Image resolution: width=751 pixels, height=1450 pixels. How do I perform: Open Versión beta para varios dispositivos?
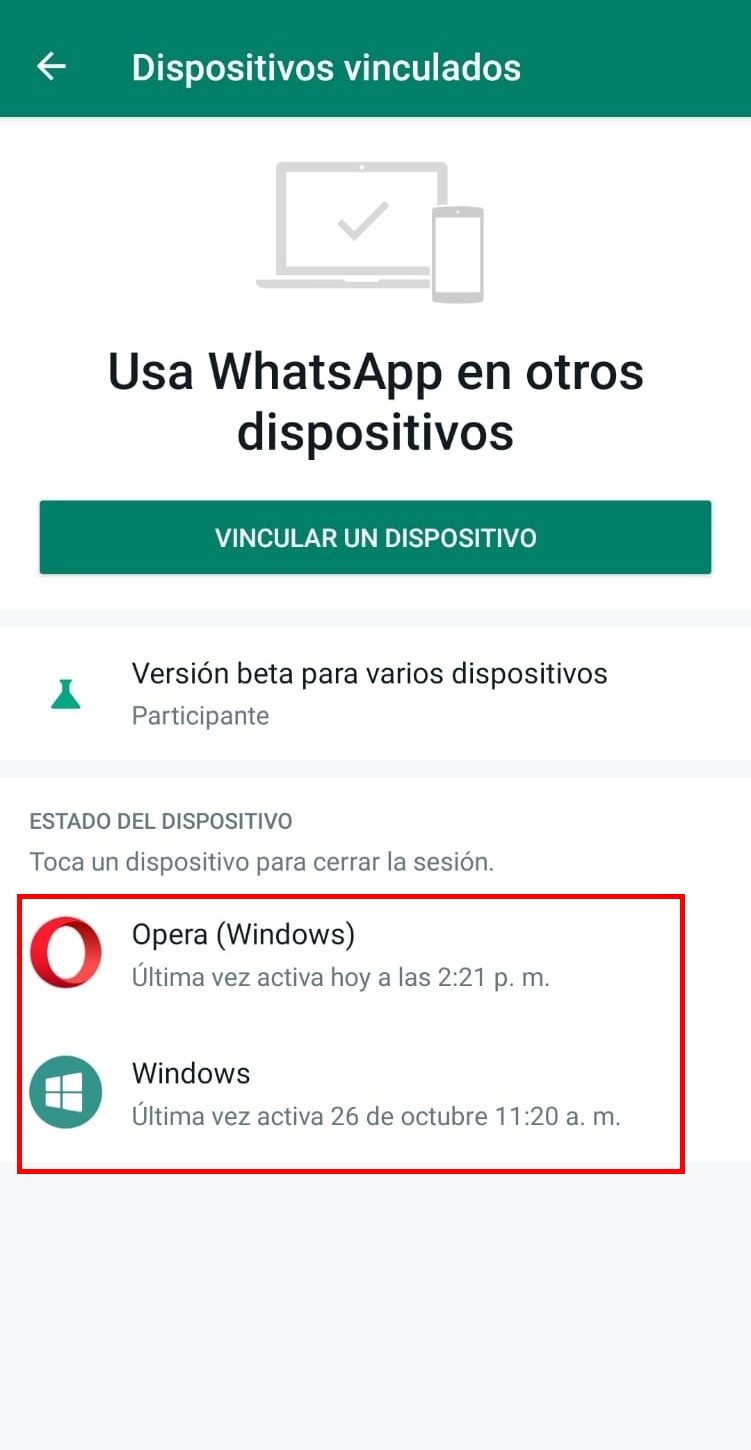coord(369,692)
